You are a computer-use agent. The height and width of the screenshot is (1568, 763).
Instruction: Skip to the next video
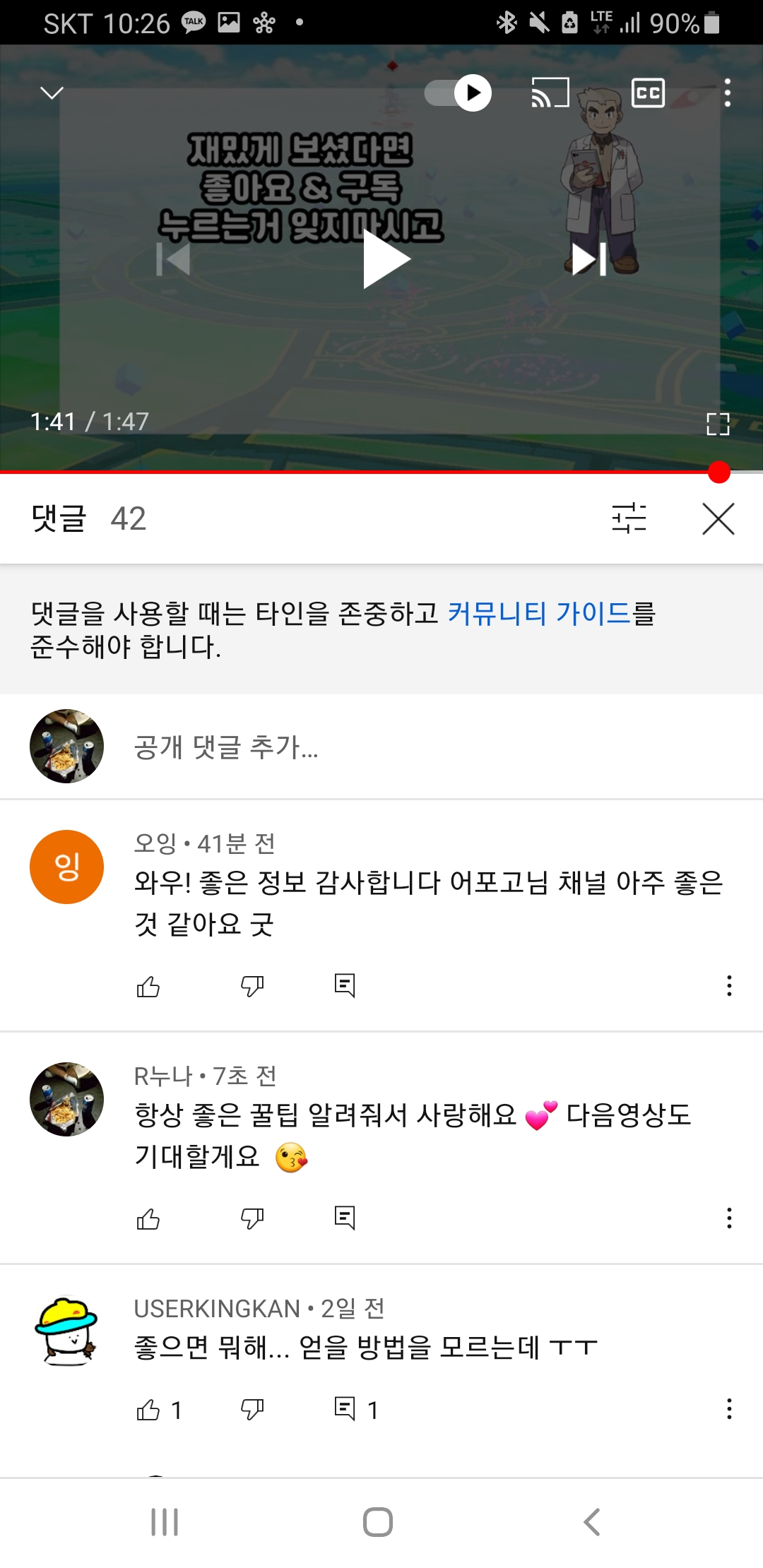(x=588, y=259)
